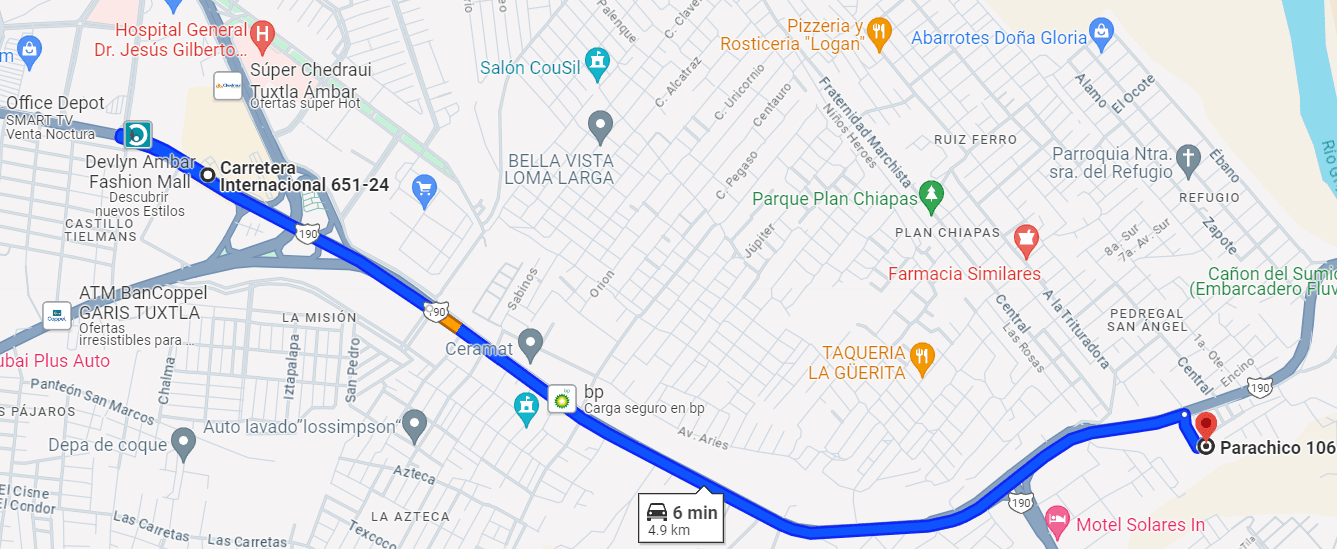The image size is (1337, 549).
Task: Select the Ceramat place marker
Action: tap(530, 345)
